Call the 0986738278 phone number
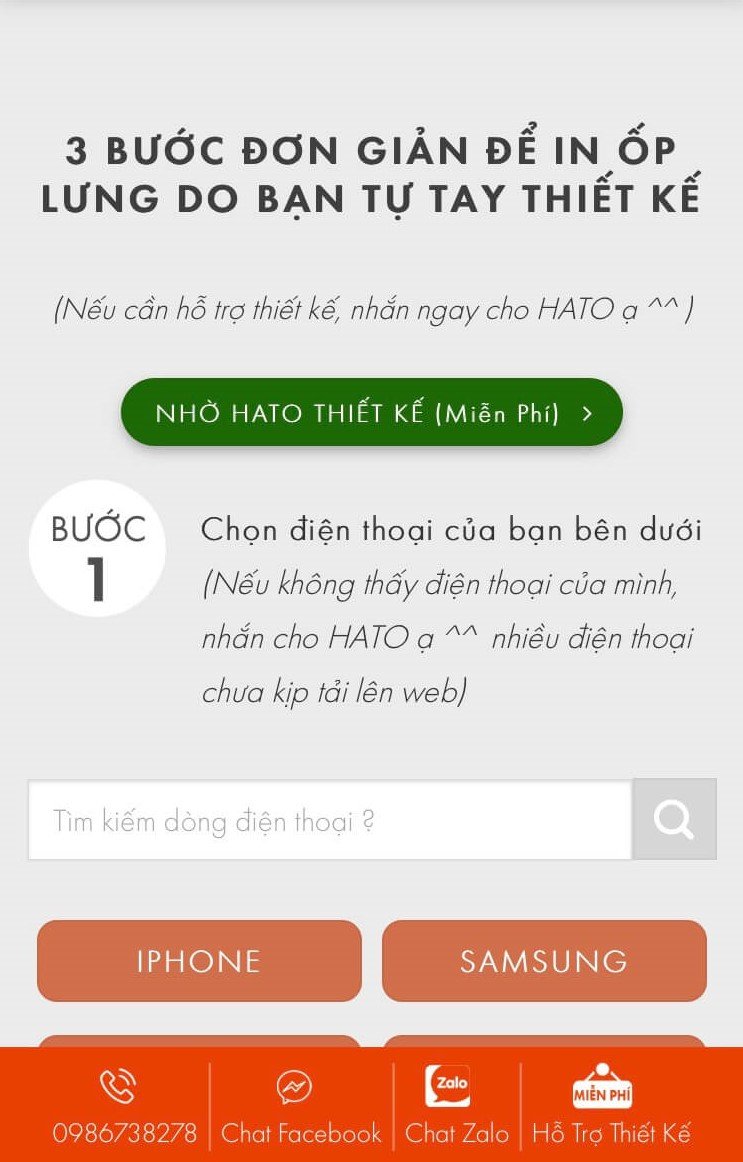This screenshot has width=743, height=1162. [x=124, y=1105]
